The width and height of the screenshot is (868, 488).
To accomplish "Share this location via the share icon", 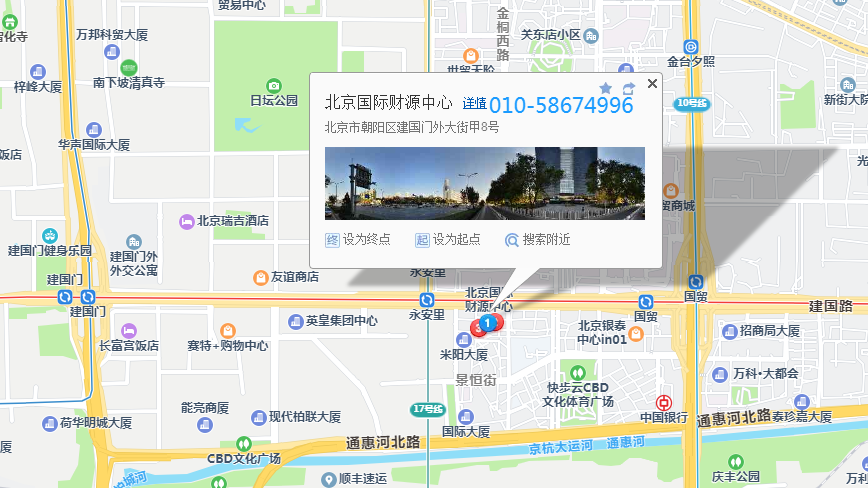I will coord(628,89).
